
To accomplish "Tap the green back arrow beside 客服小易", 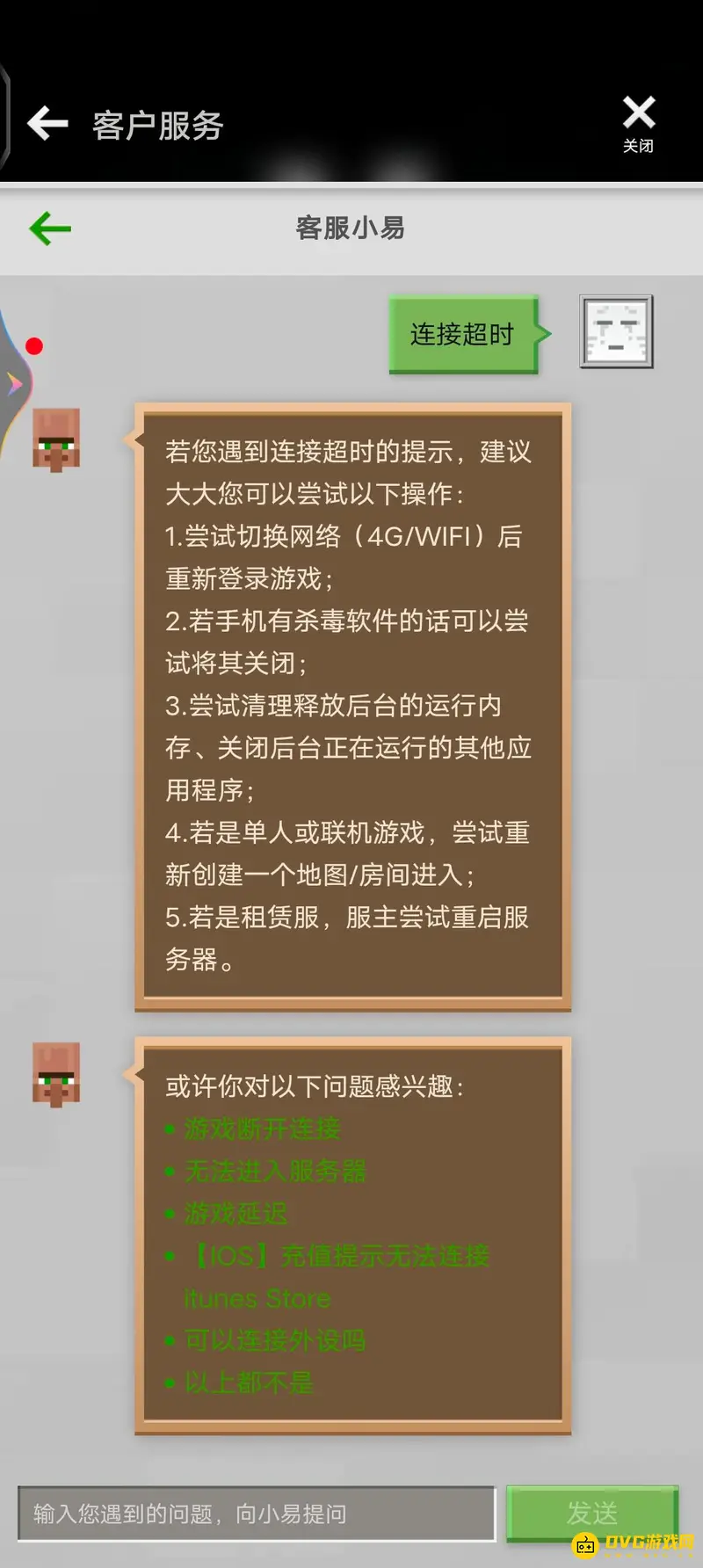I will coord(50,229).
